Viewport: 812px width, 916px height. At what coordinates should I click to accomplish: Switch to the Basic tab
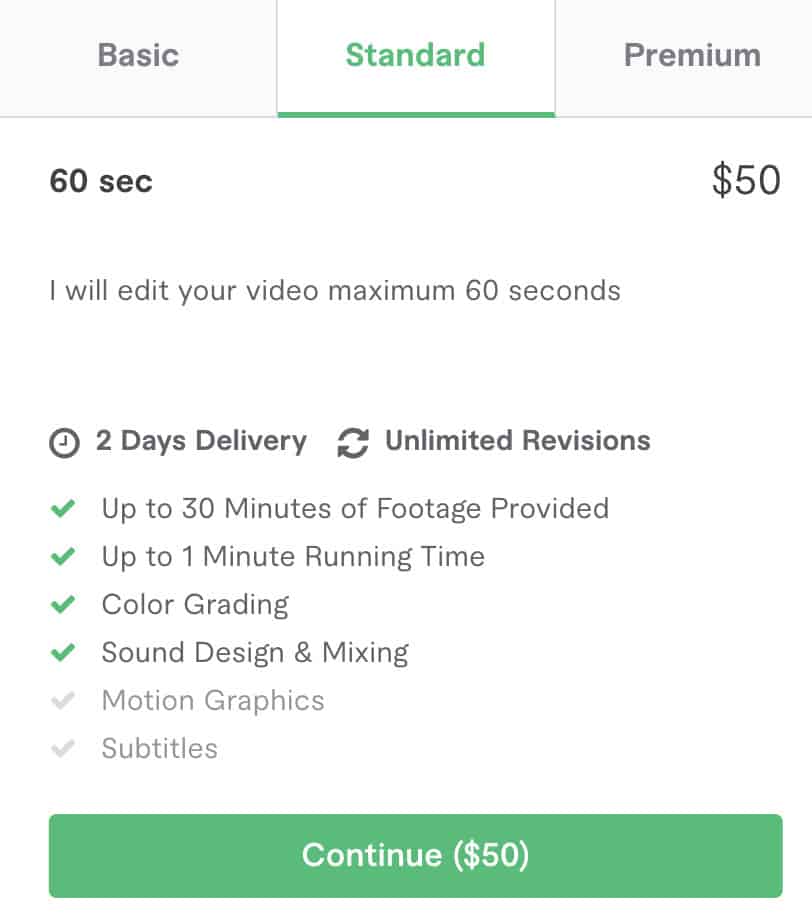pyautogui.click(x=137, y=56)
